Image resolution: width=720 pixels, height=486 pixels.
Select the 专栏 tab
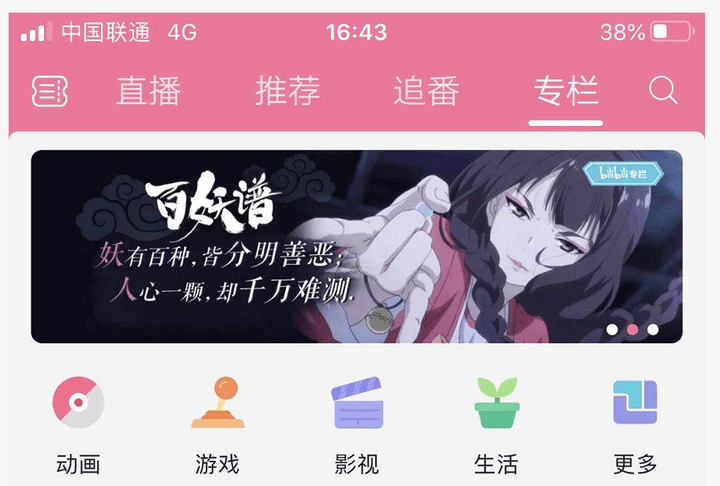click(566, 92)
